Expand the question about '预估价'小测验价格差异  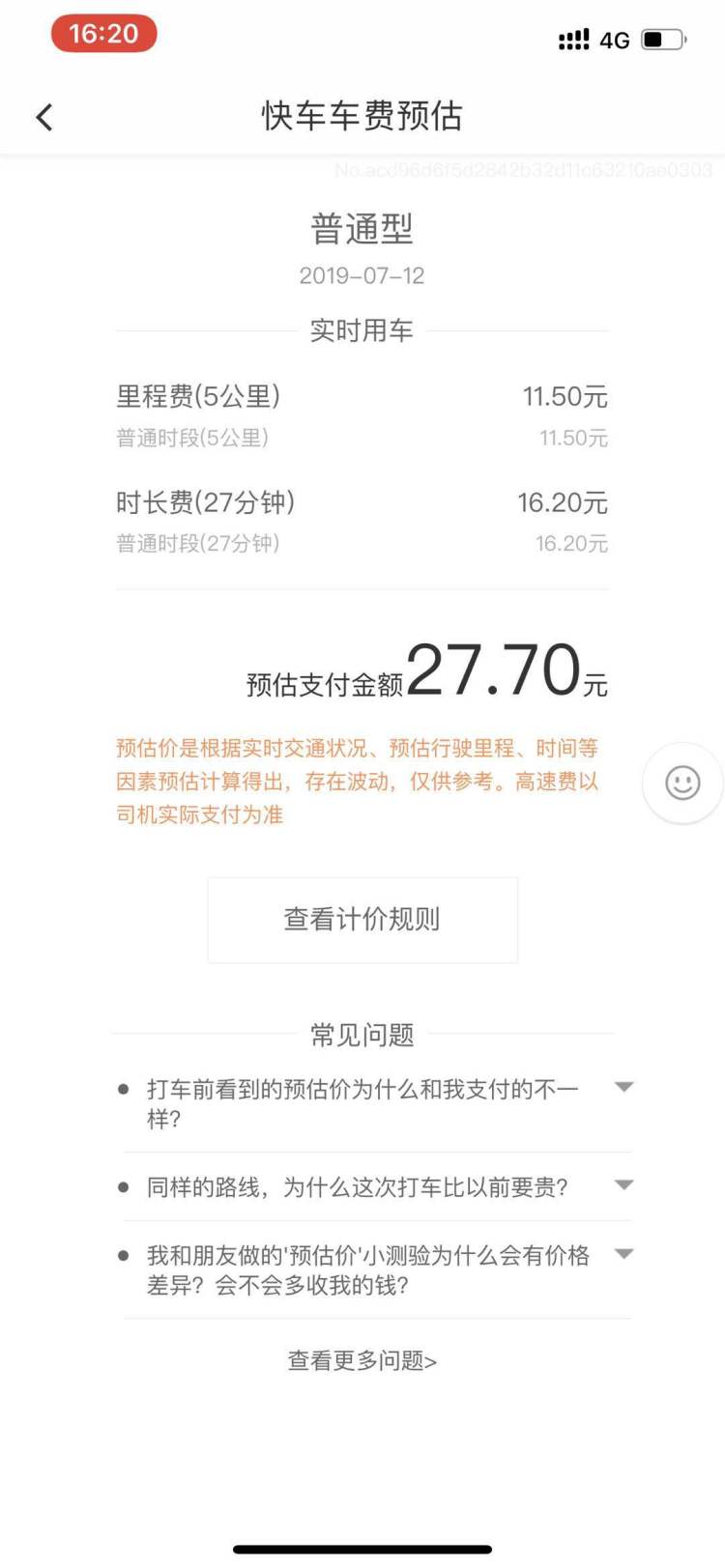coord(377,1269)
